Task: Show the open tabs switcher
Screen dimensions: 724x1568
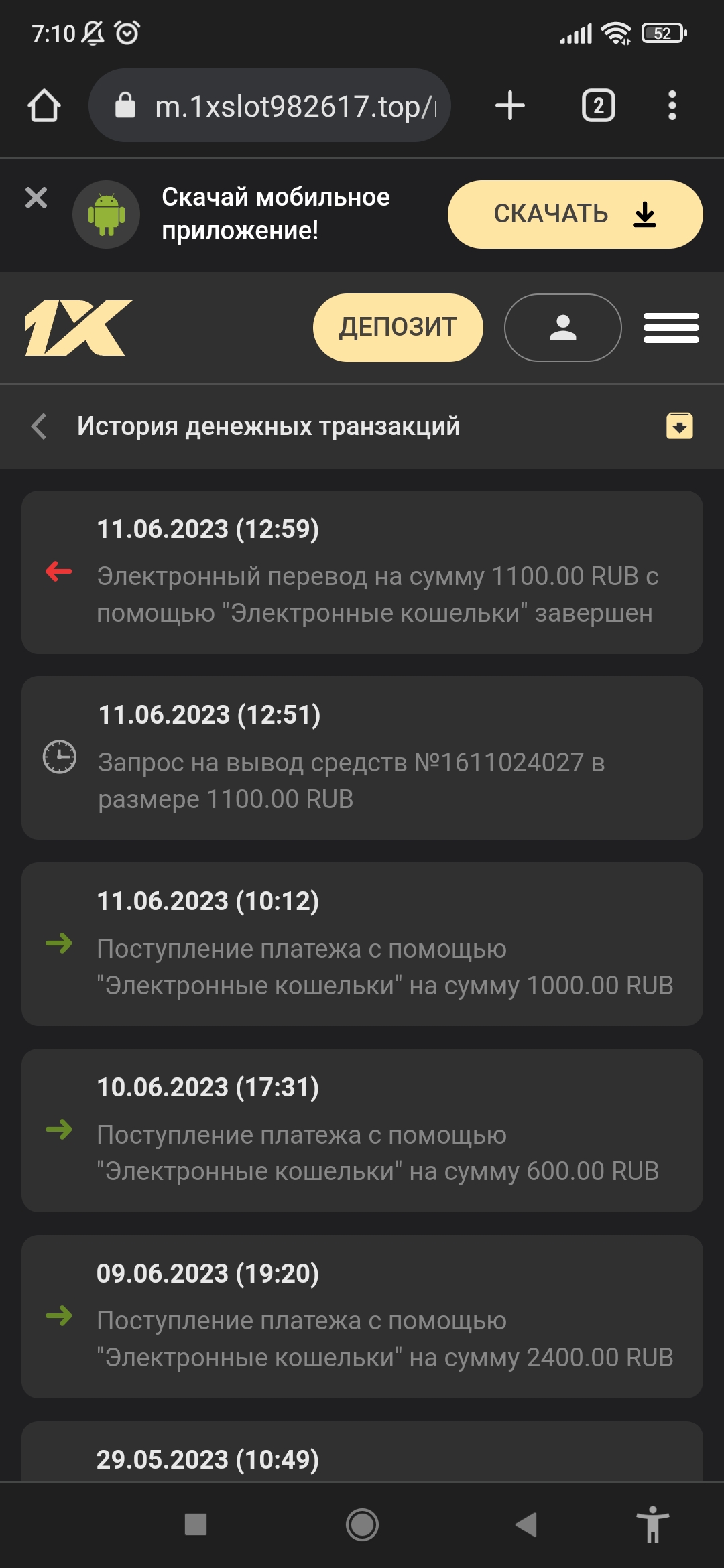Action: tap(598, 106)
